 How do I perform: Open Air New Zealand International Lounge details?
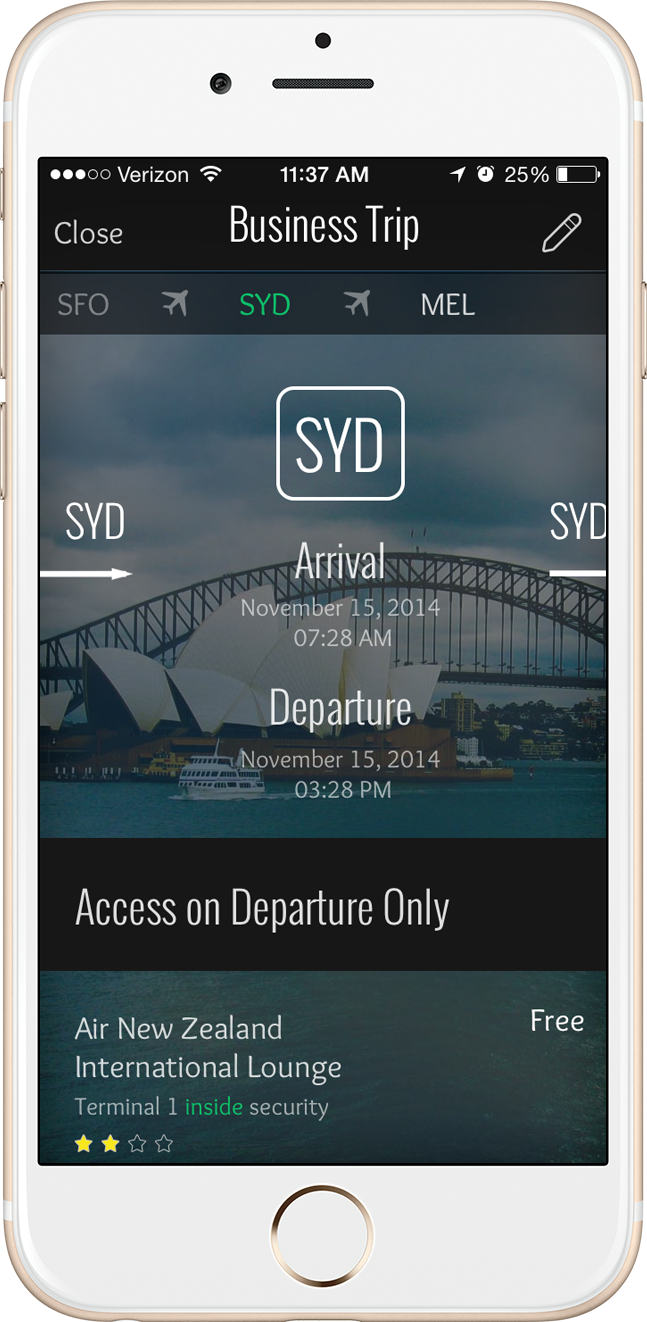pos(208,1049)
